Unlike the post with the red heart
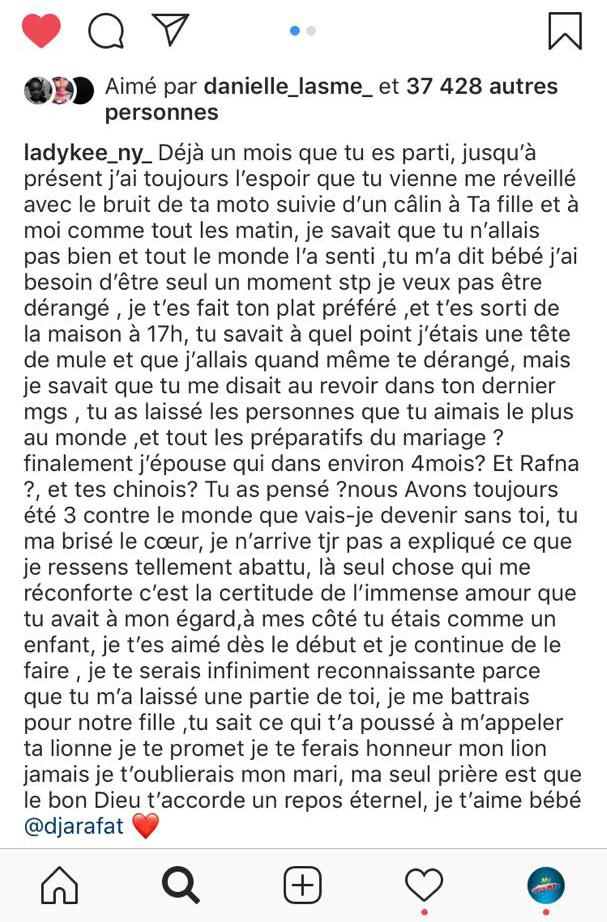Screen dimensions: 607x922 point(41,31)
